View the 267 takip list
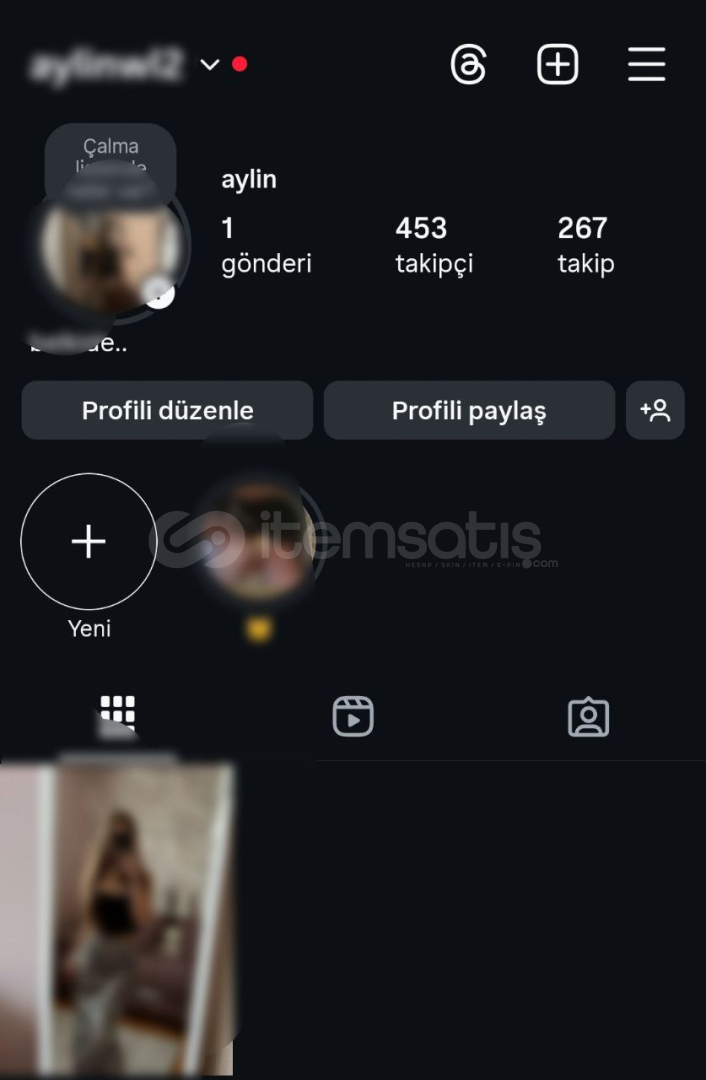The width and height of the screenshot is (706, 1080). click(x=585, y=245)
